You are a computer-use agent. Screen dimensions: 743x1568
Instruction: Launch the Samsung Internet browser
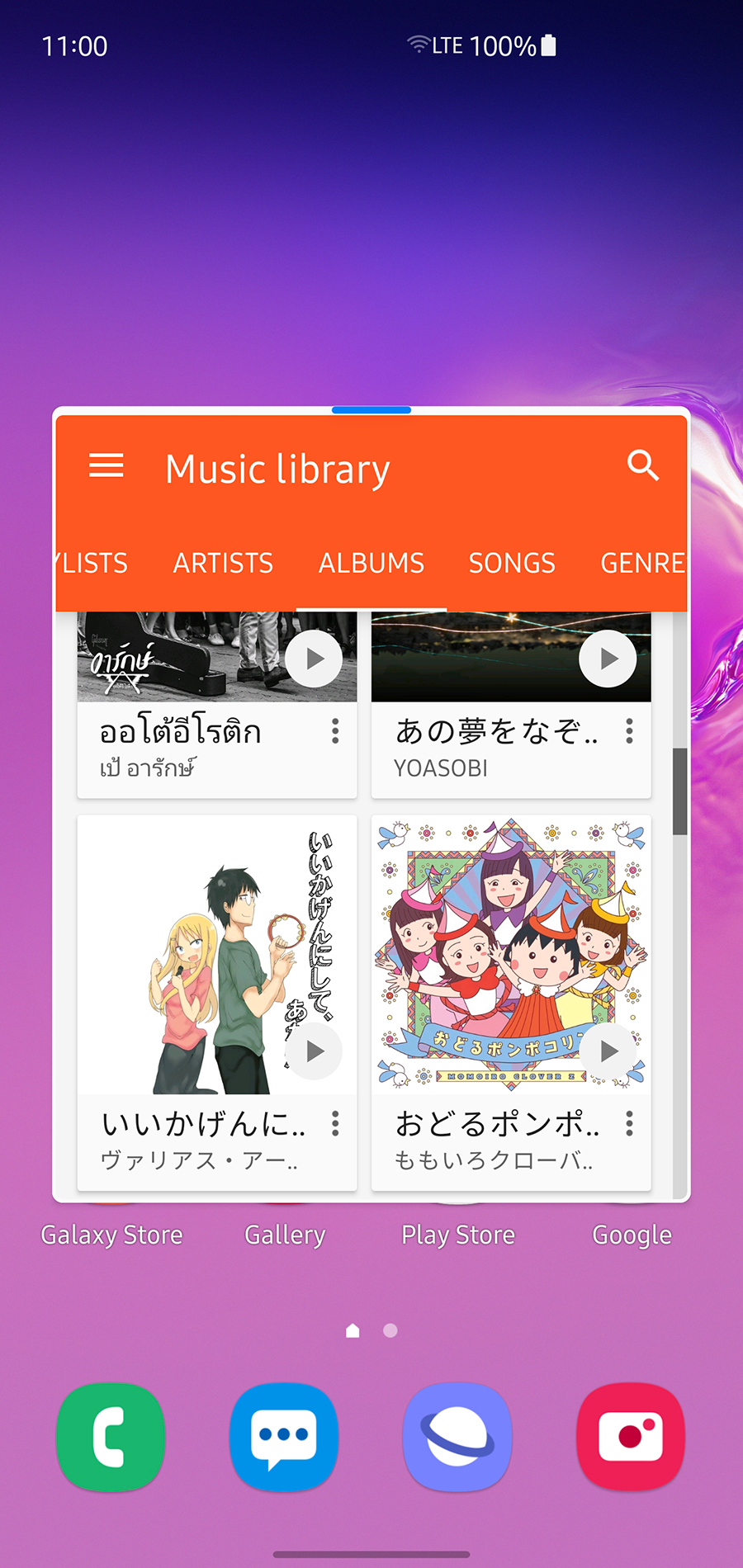pyautogui.click(x=457, y=1437)
